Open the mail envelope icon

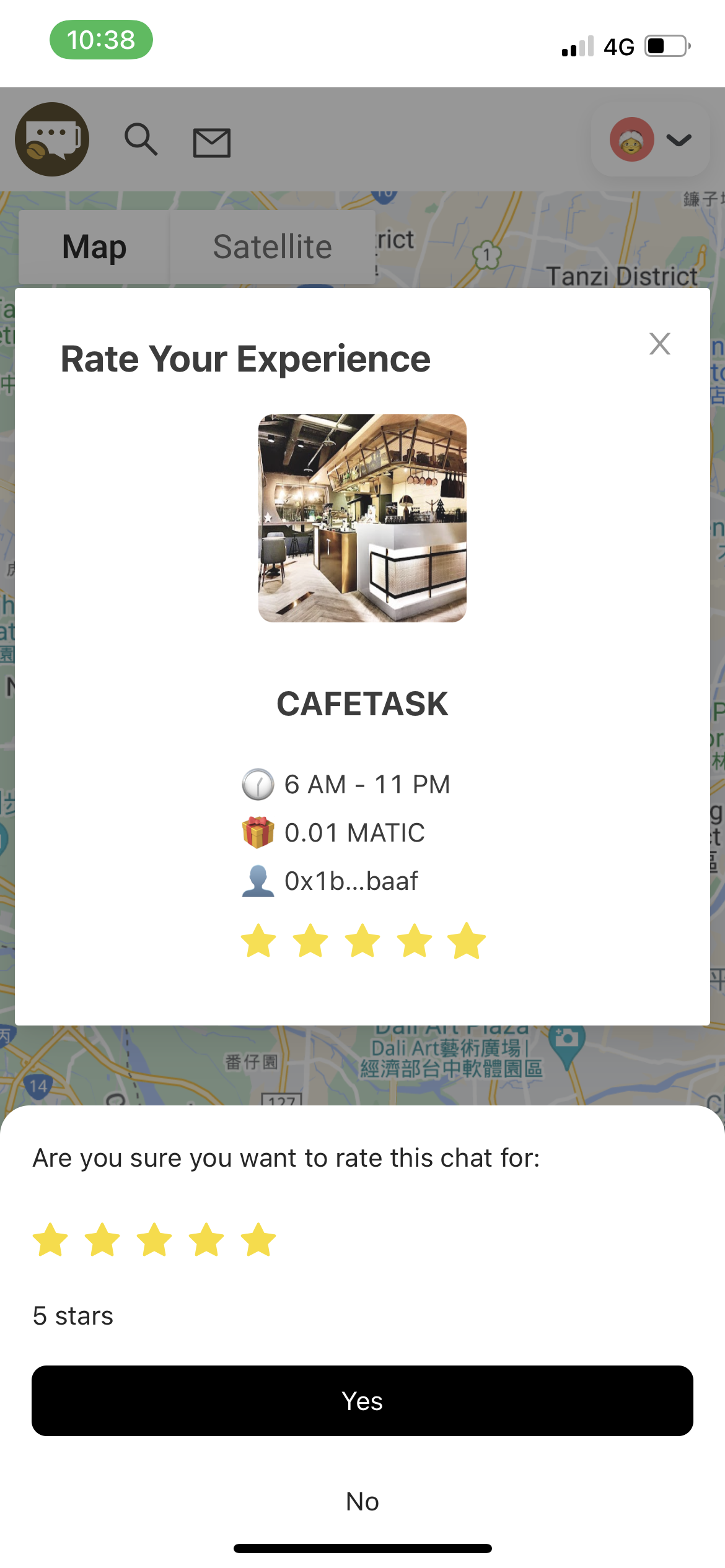point(211,142)
